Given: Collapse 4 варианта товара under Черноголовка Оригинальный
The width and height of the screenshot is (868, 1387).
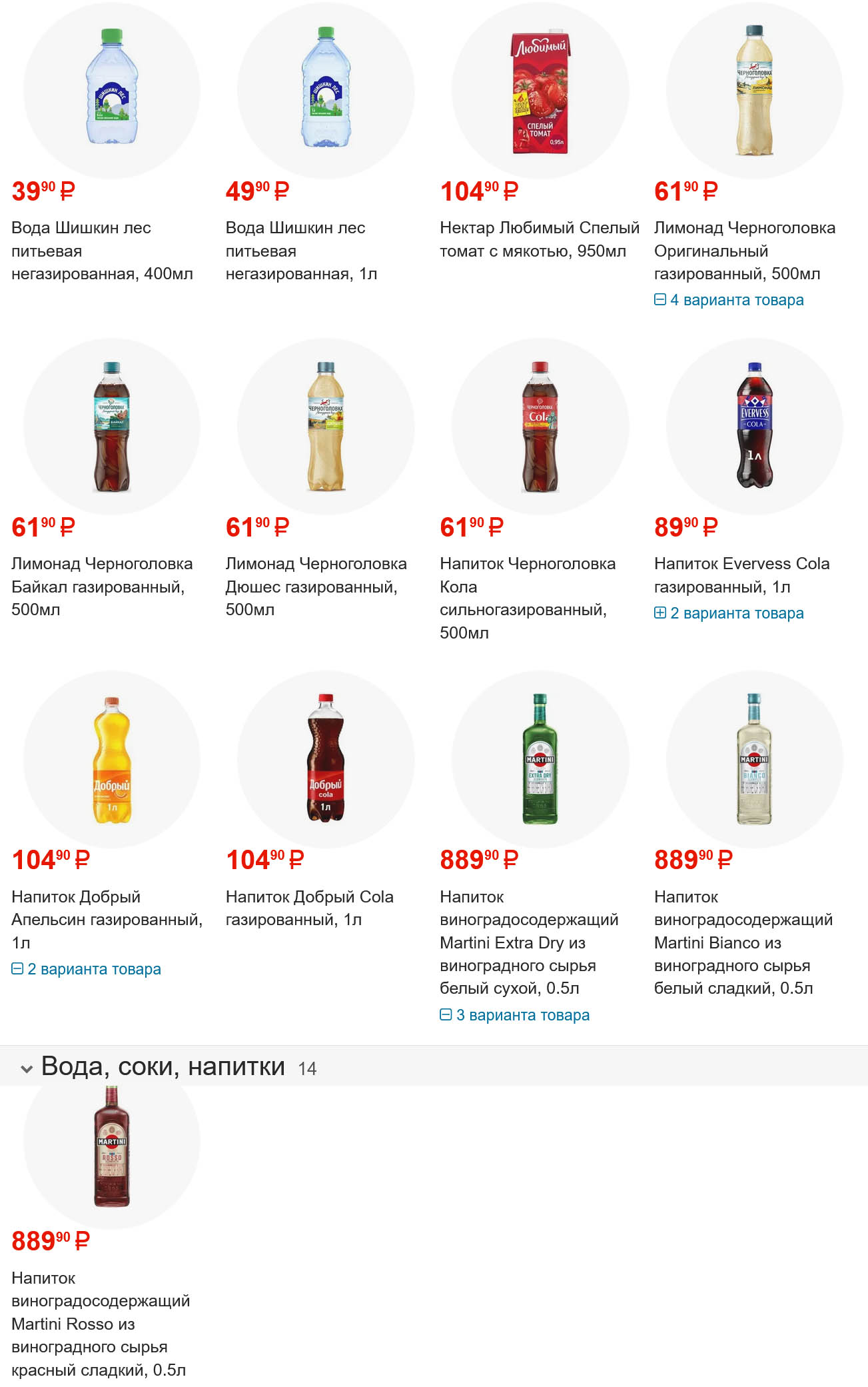Looking at the screenshot, I should (729, 300).
